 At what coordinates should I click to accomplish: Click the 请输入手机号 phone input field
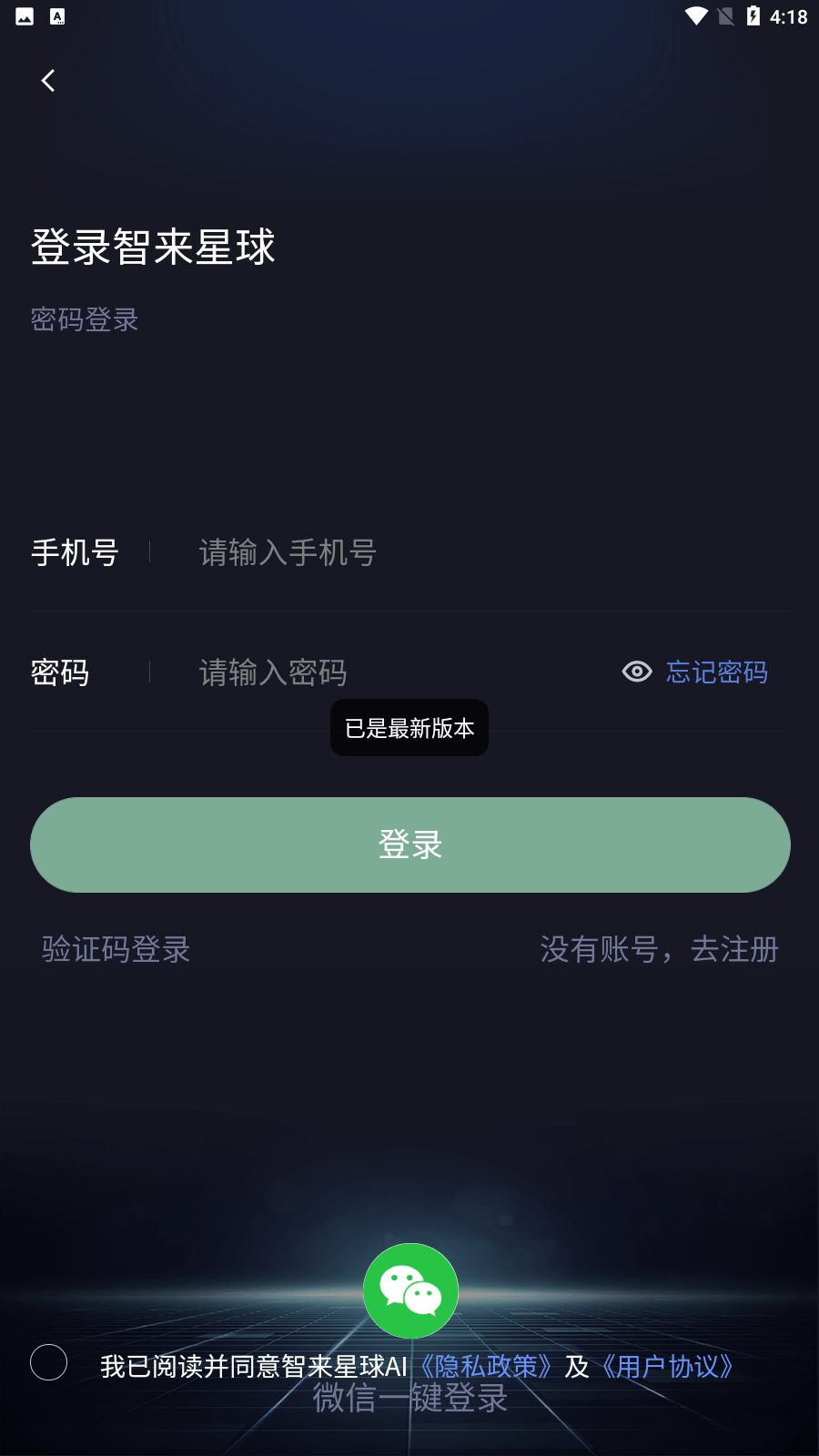pos(364,552)
